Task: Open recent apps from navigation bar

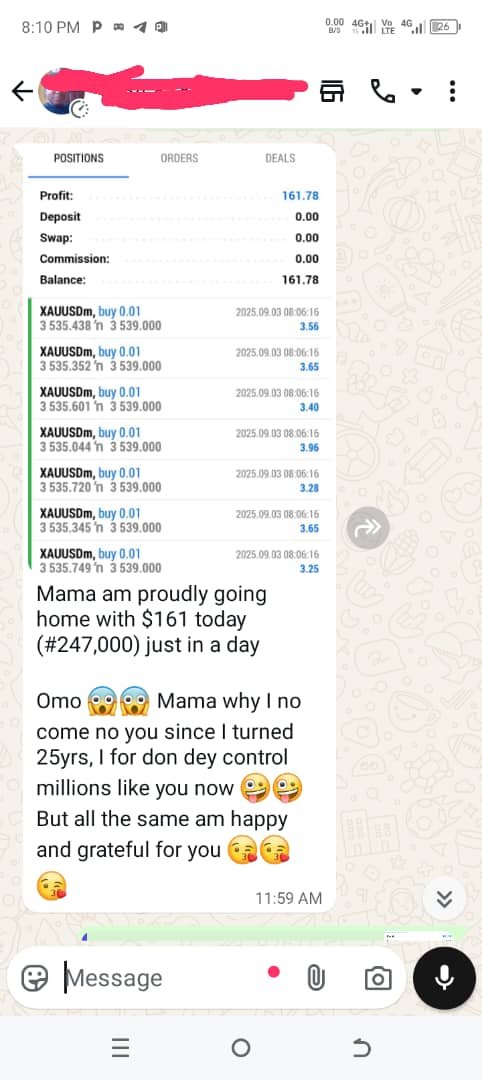Action: (x=120, y=1048)
